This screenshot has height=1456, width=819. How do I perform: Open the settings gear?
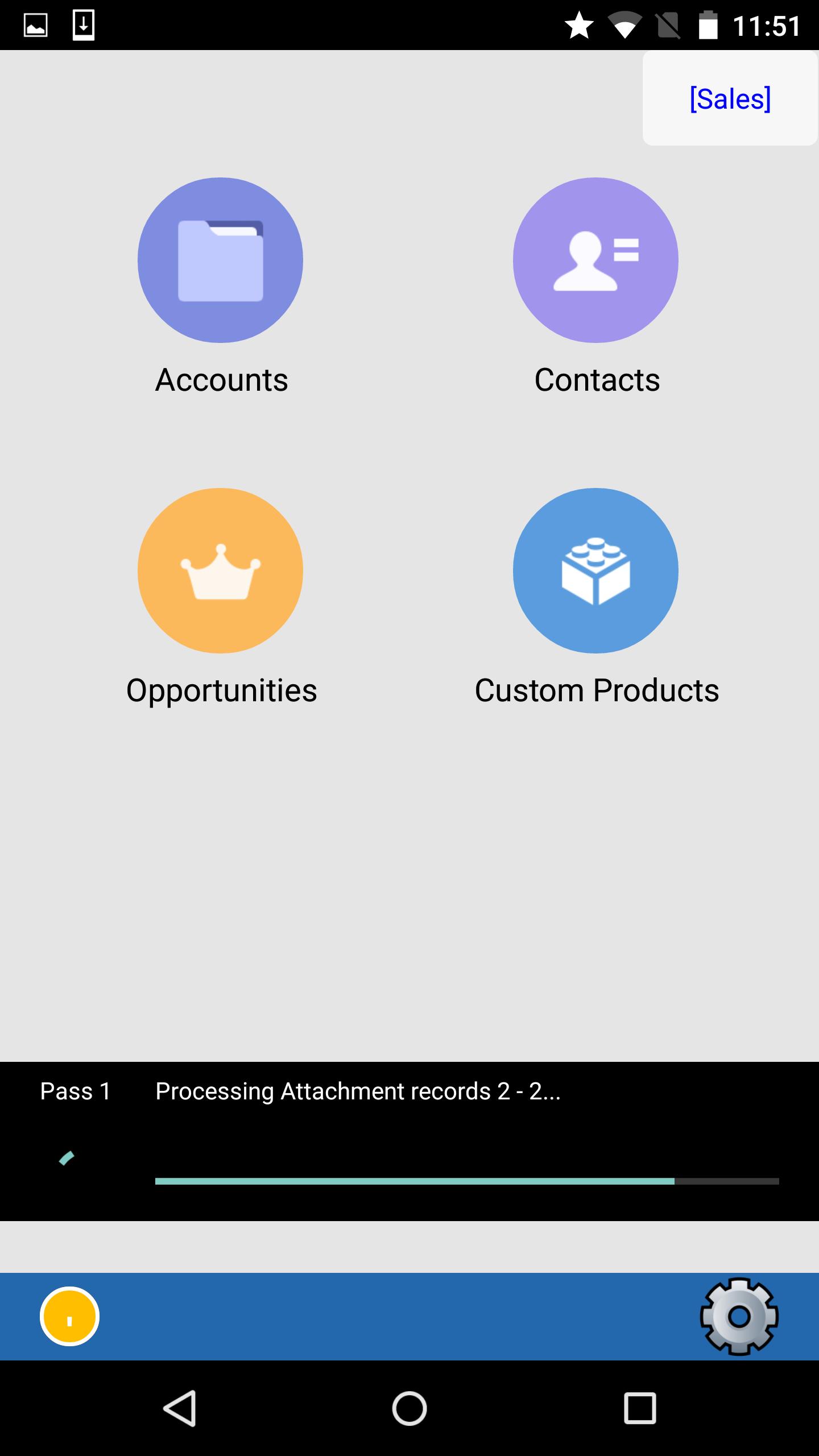[x=738, y=1316]
